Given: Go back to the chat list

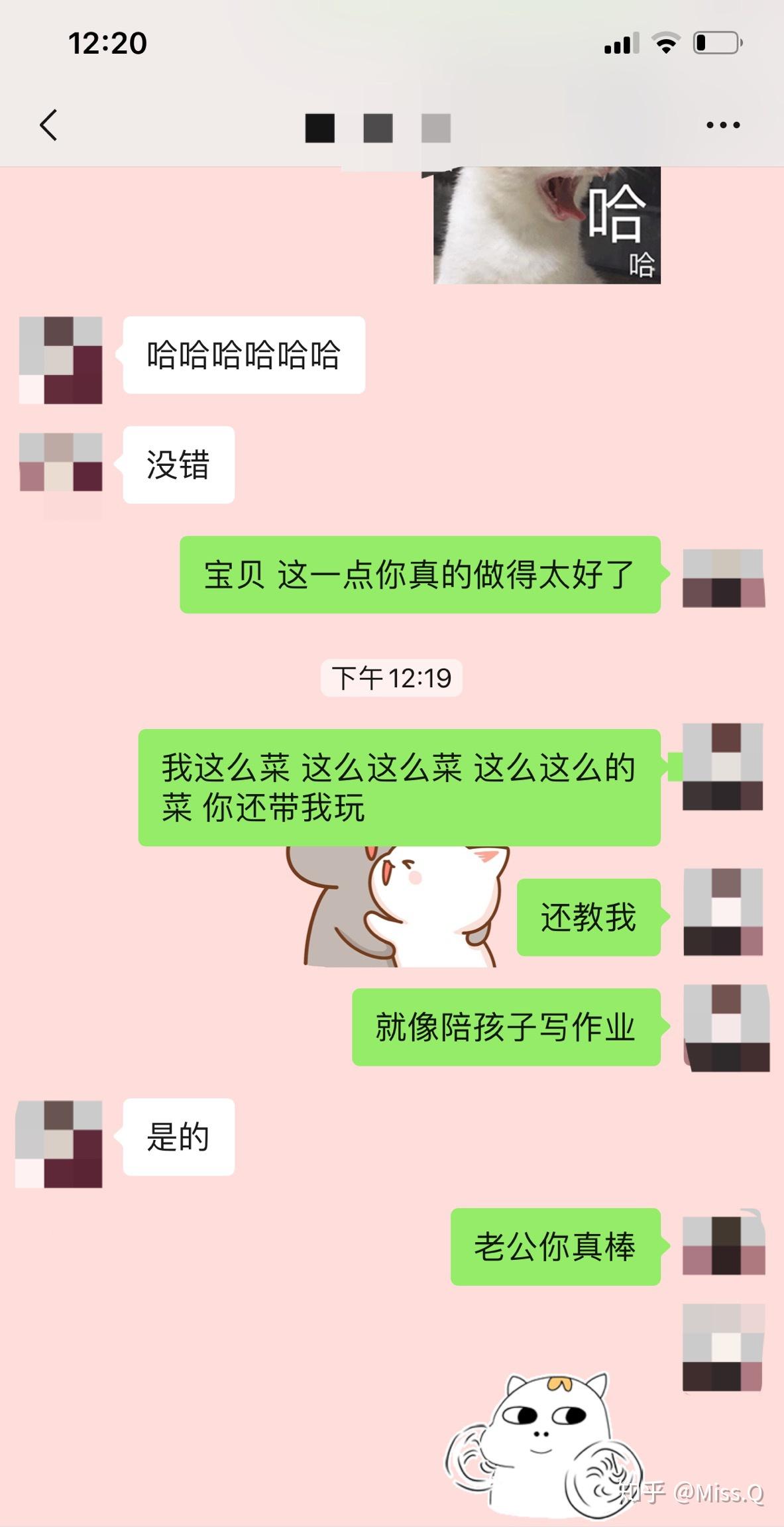Looking at the screenshot, I should [x=48, y=125].
